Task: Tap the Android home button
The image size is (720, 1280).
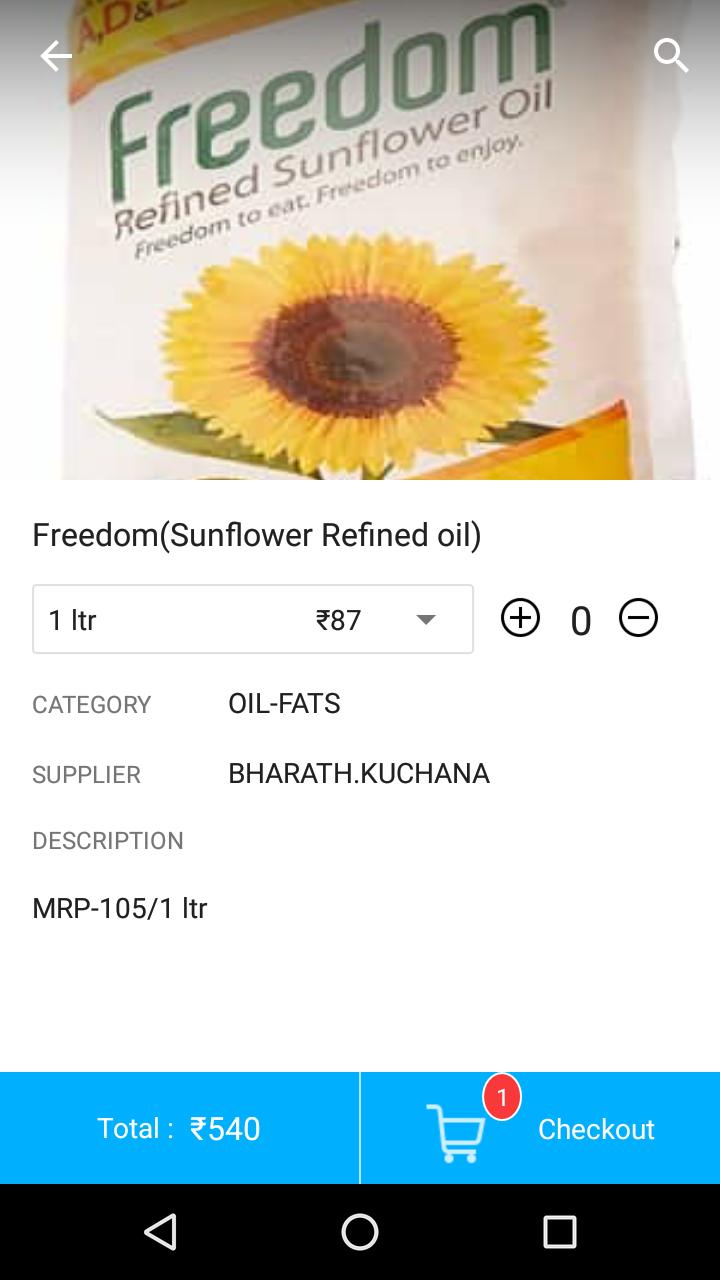Action: coord(360,1232)
